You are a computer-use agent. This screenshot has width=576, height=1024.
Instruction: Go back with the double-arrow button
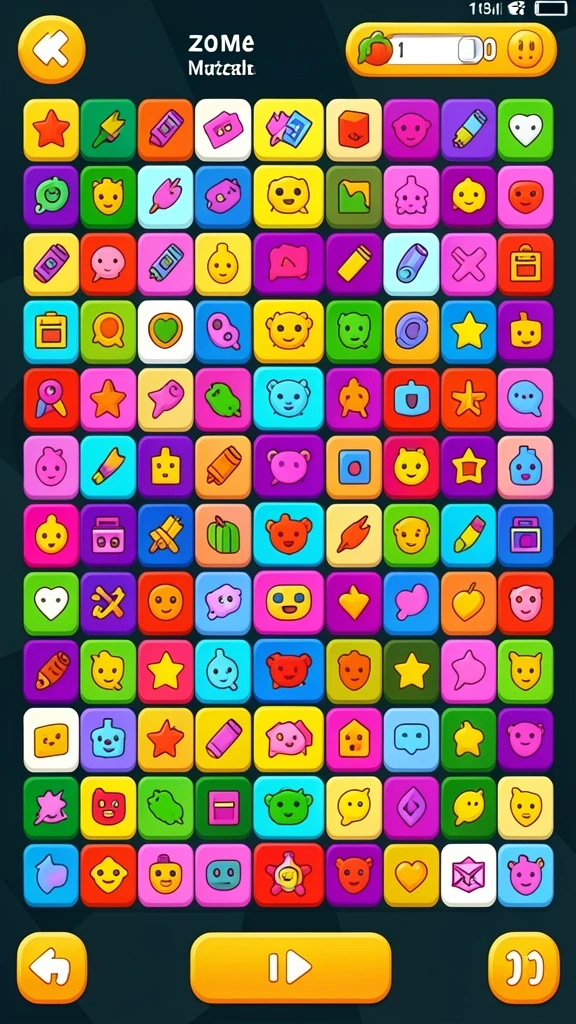click(x=52, y=50)
